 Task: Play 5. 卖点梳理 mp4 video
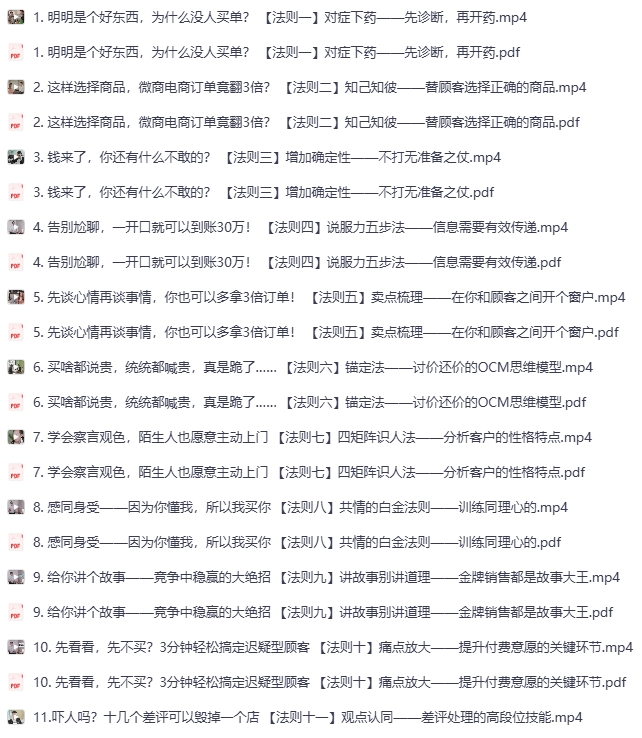330,297
